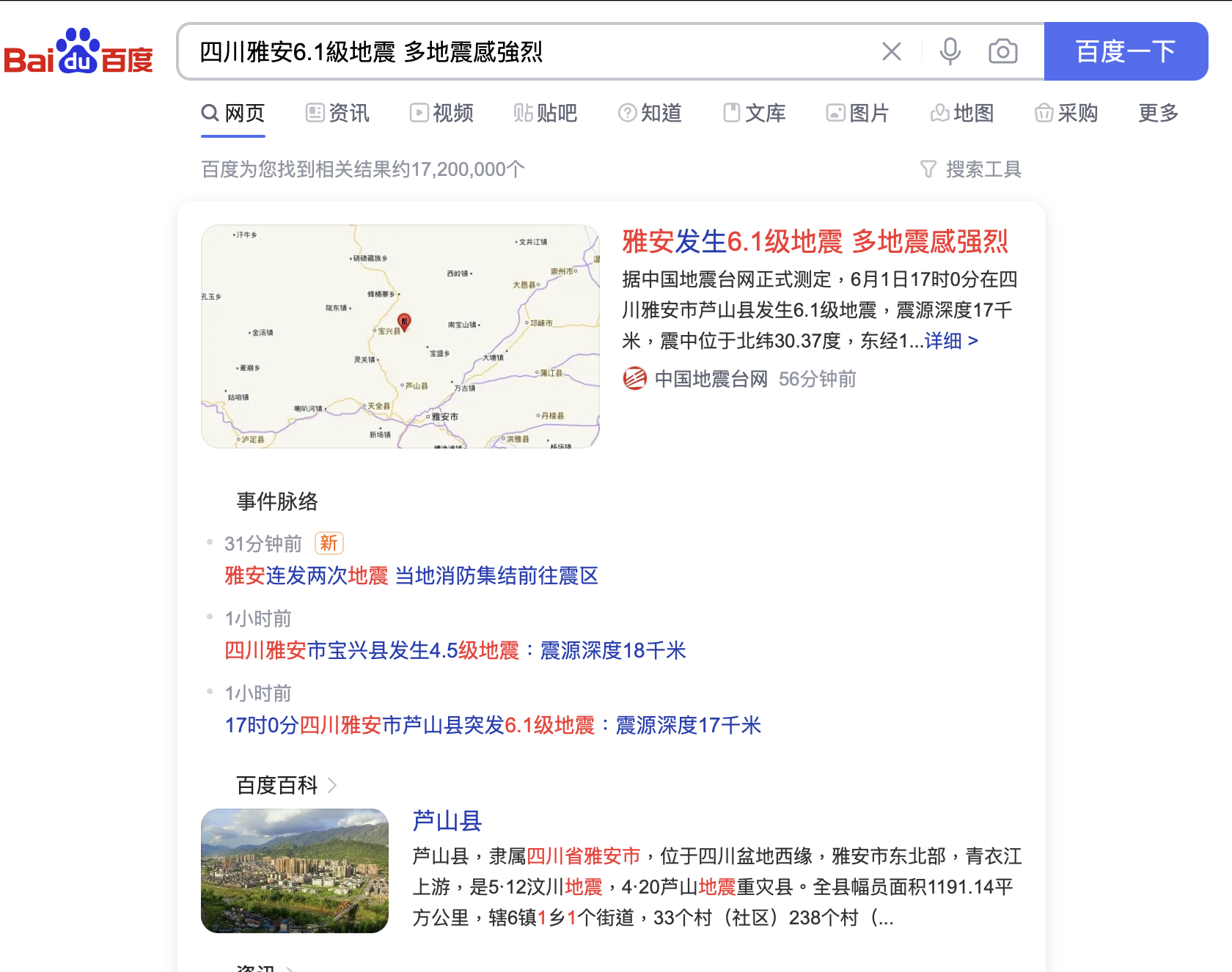
Task: Start voice search with the microphone
Action: pos(950,51)
